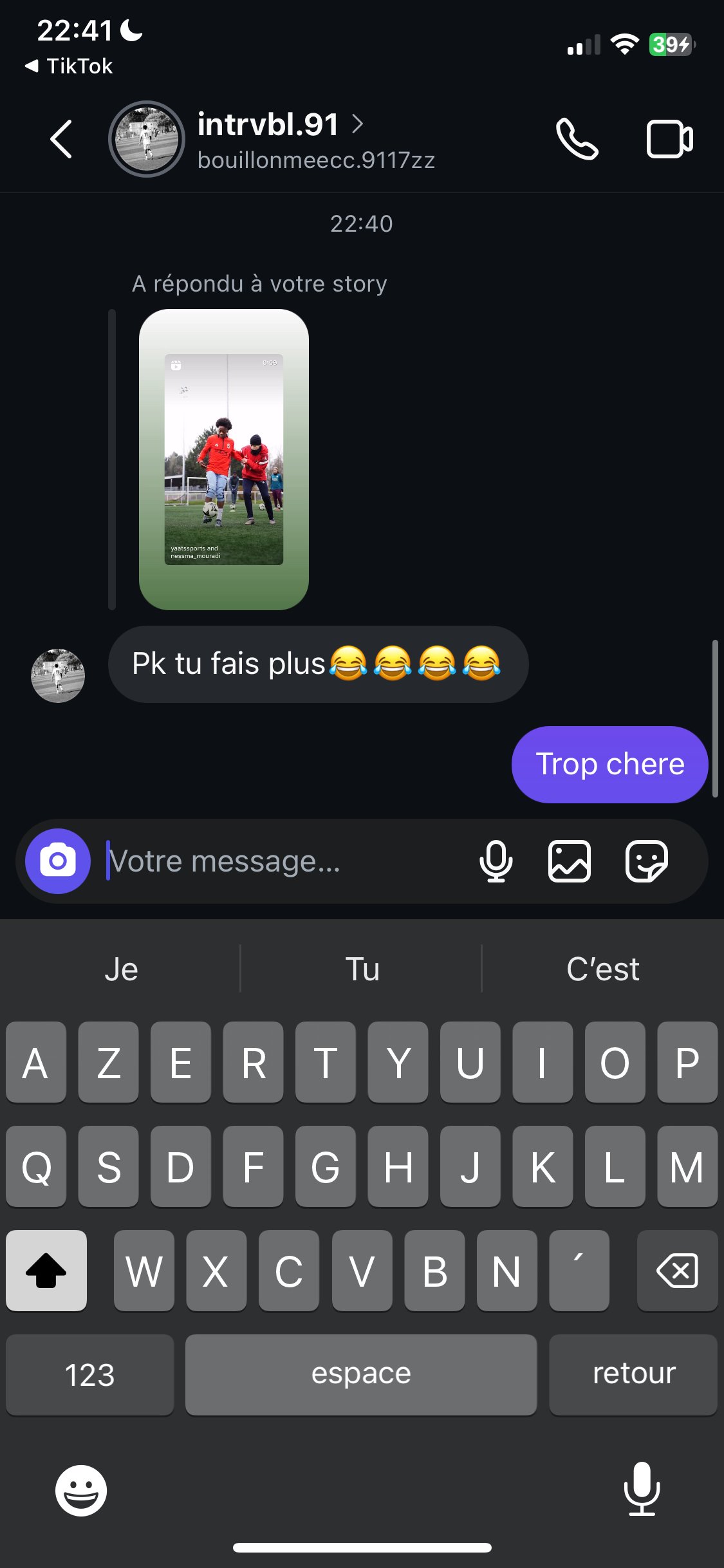Record a voice message
This screenshot has height=1568, width=724.
(x=496, y=861)
